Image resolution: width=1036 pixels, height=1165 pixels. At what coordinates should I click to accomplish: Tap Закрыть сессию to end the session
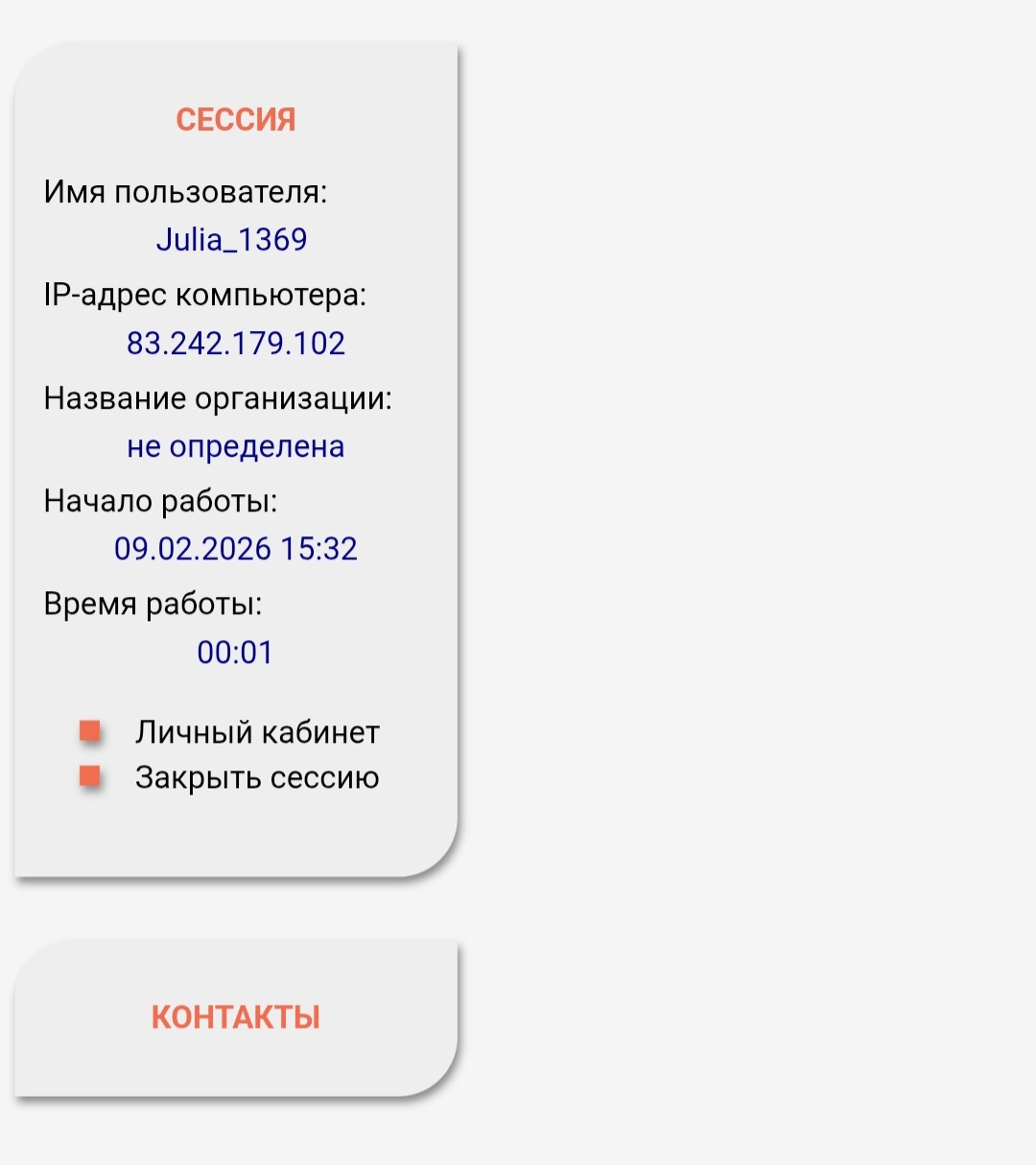pyautogui.click(x=257, y=777)
